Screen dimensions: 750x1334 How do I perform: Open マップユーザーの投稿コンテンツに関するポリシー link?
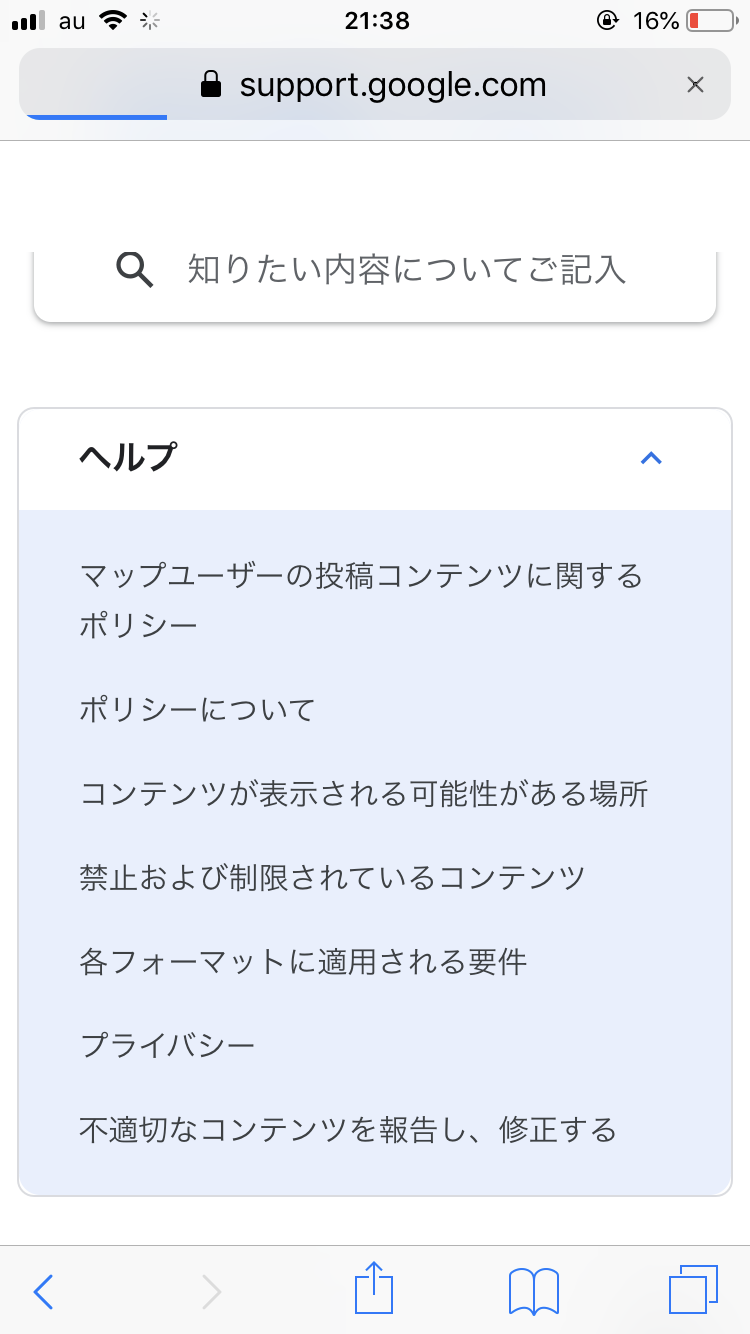point(360,600)
